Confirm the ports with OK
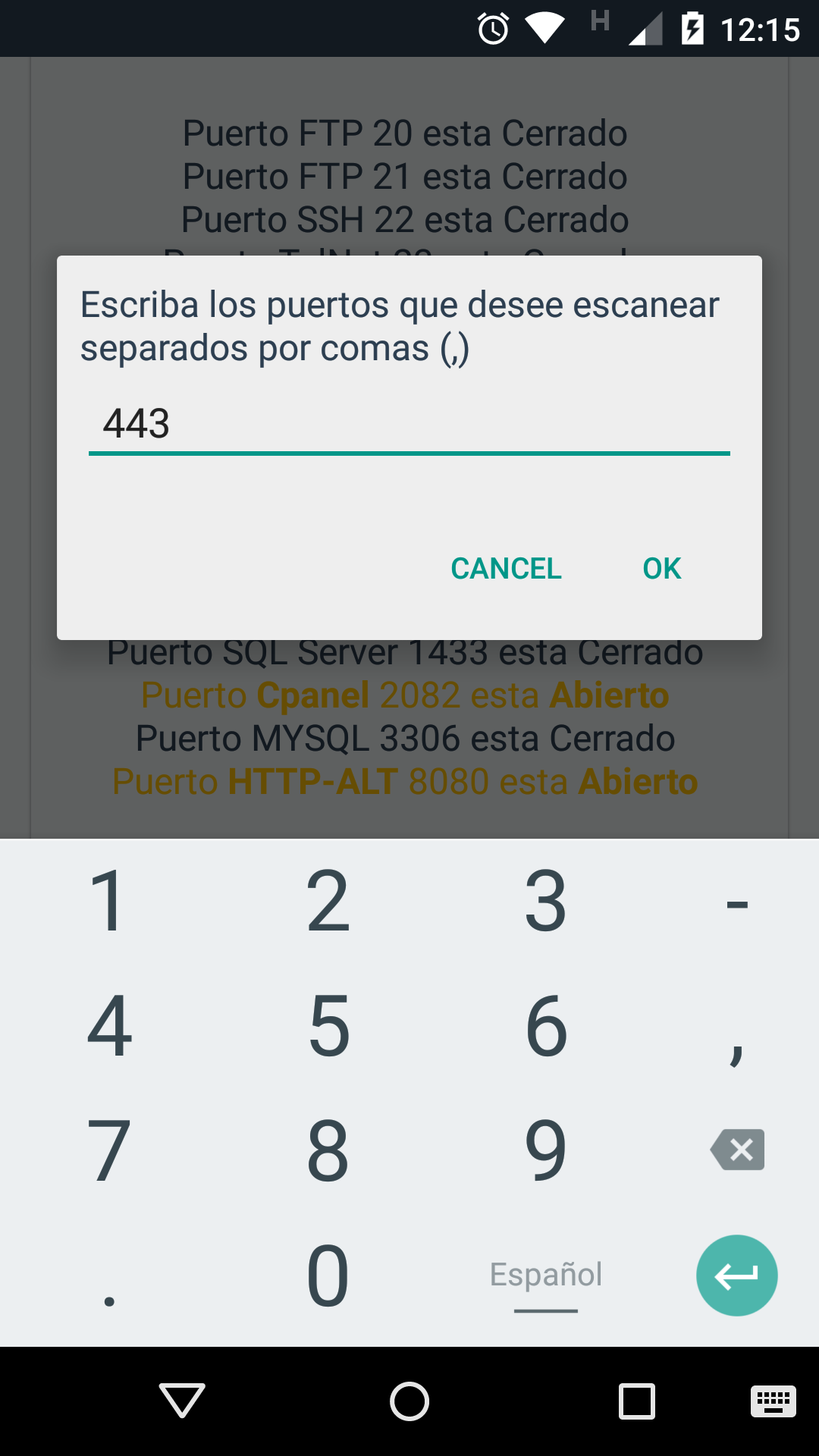The width and height of the screenshot is (819, 1456). pos(661,569)
